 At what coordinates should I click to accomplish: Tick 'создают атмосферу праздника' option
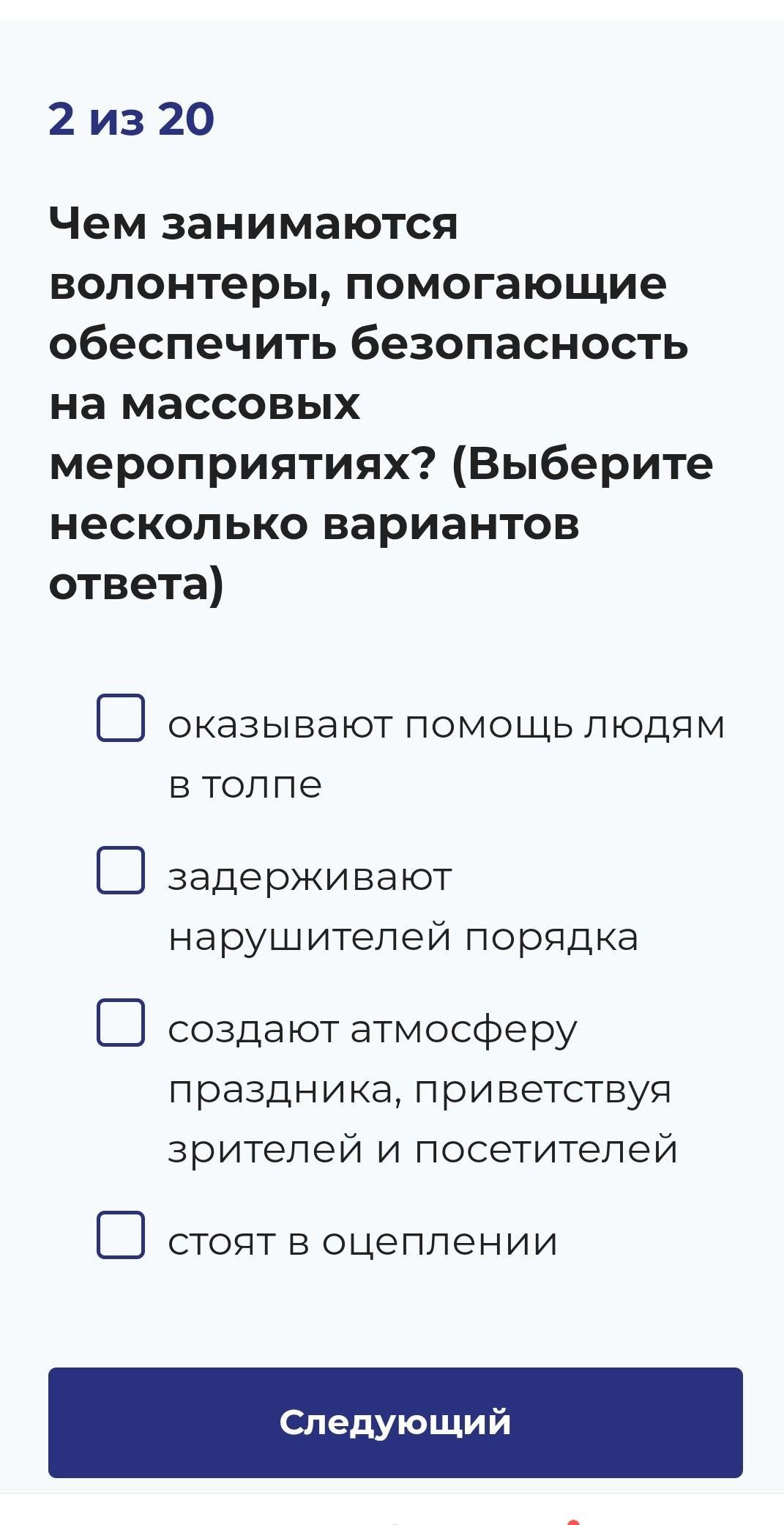pyautogui.click(x=121, y=1022)
